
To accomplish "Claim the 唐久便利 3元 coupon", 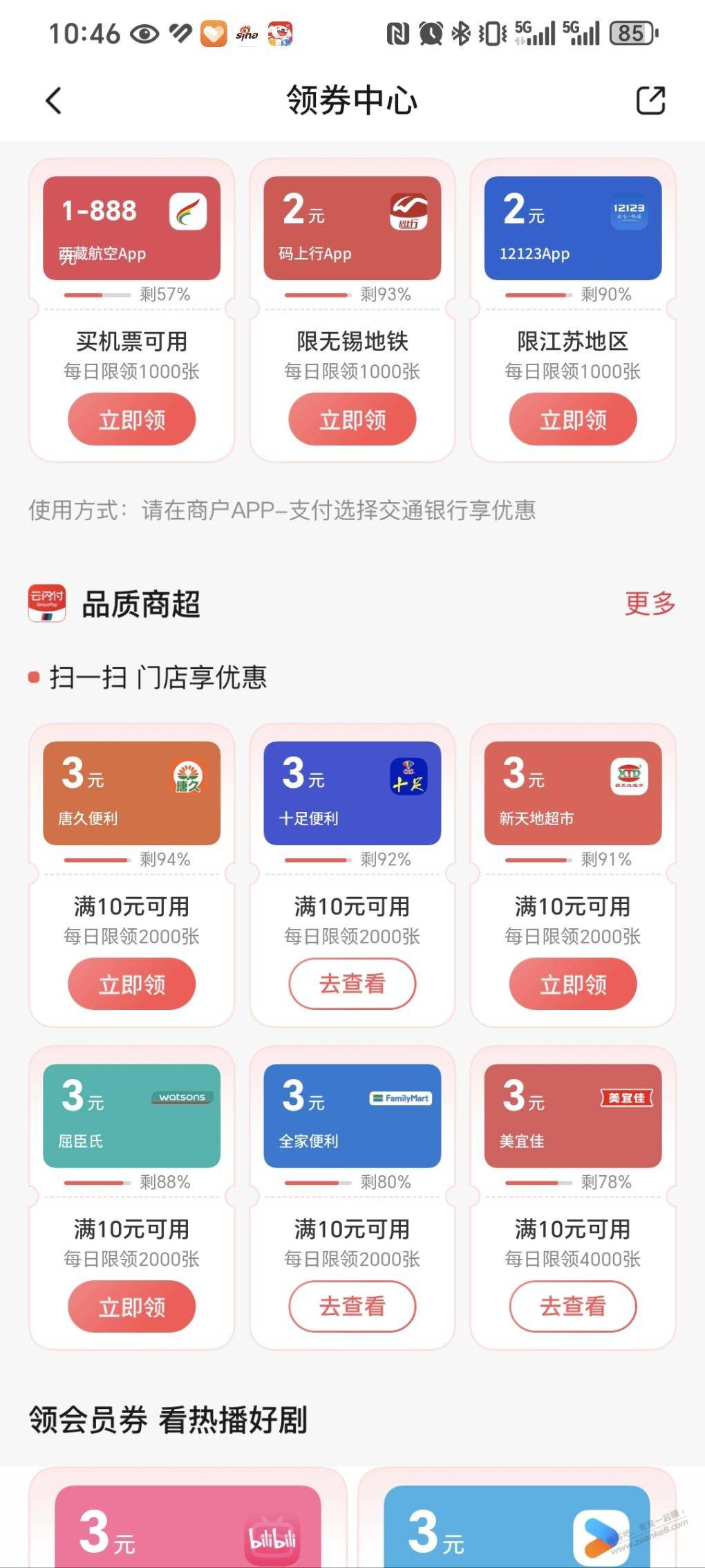I will tap(131, 984).
